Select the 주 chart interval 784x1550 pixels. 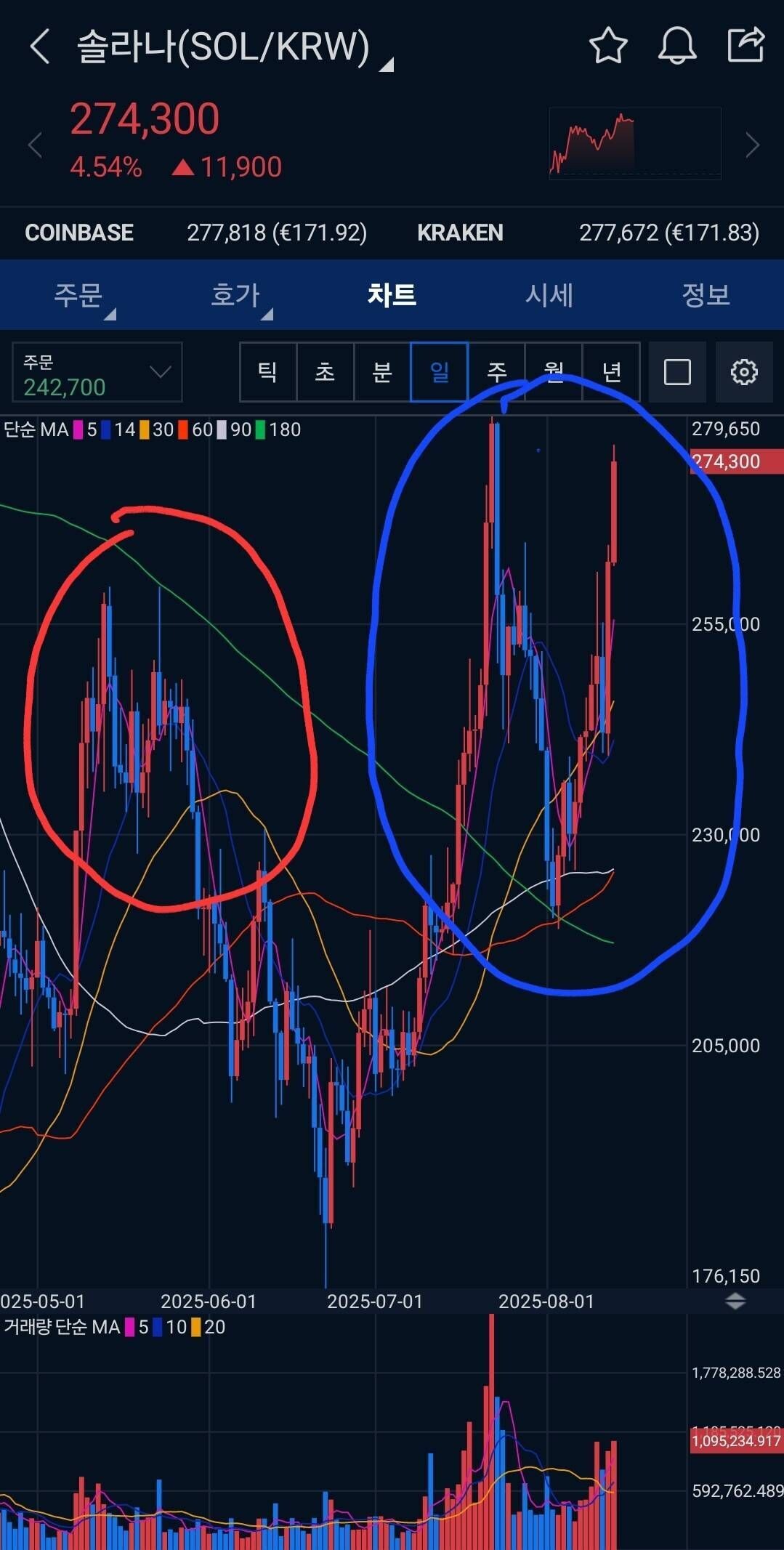tap(496, 372)
